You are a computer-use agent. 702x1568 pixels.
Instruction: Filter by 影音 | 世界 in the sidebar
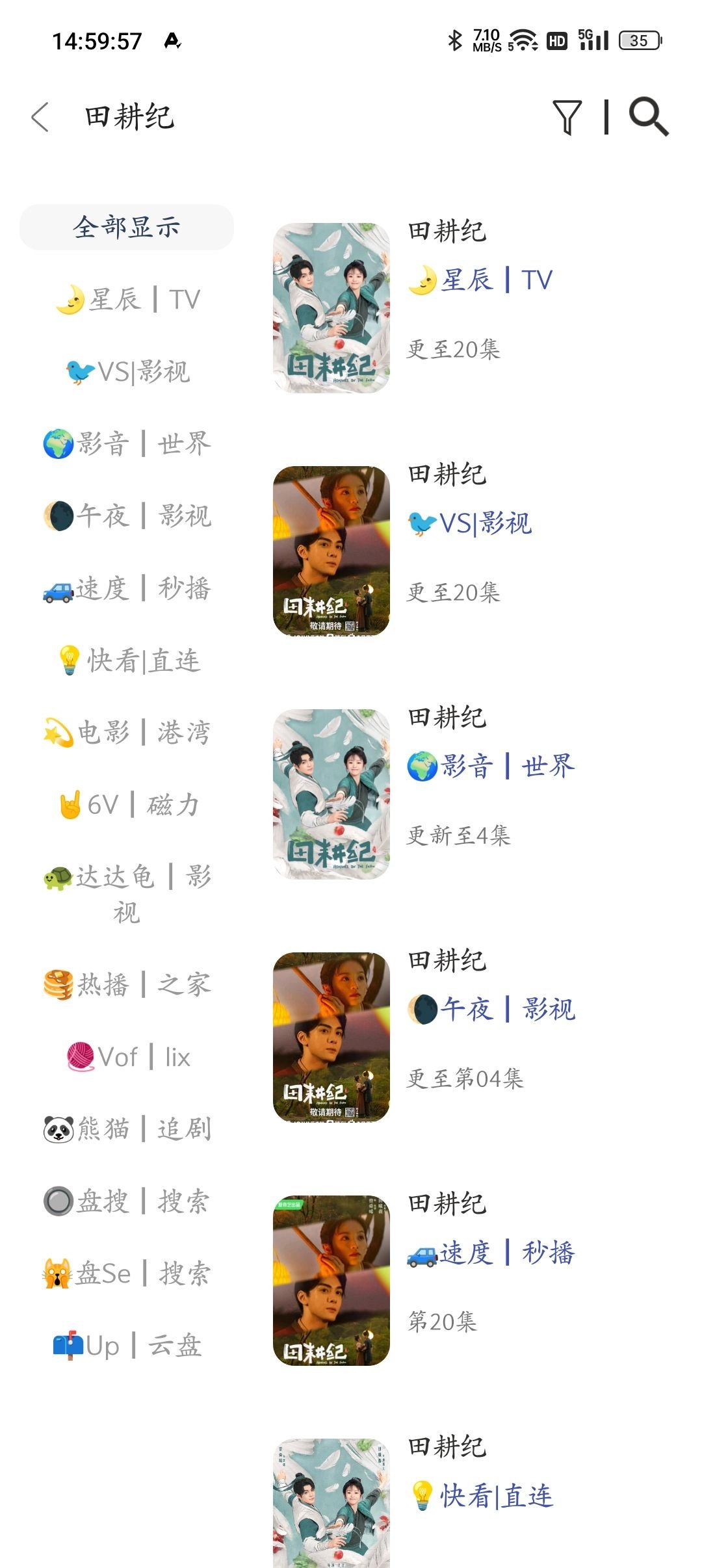pyautogui.click(x=127, y=444)
